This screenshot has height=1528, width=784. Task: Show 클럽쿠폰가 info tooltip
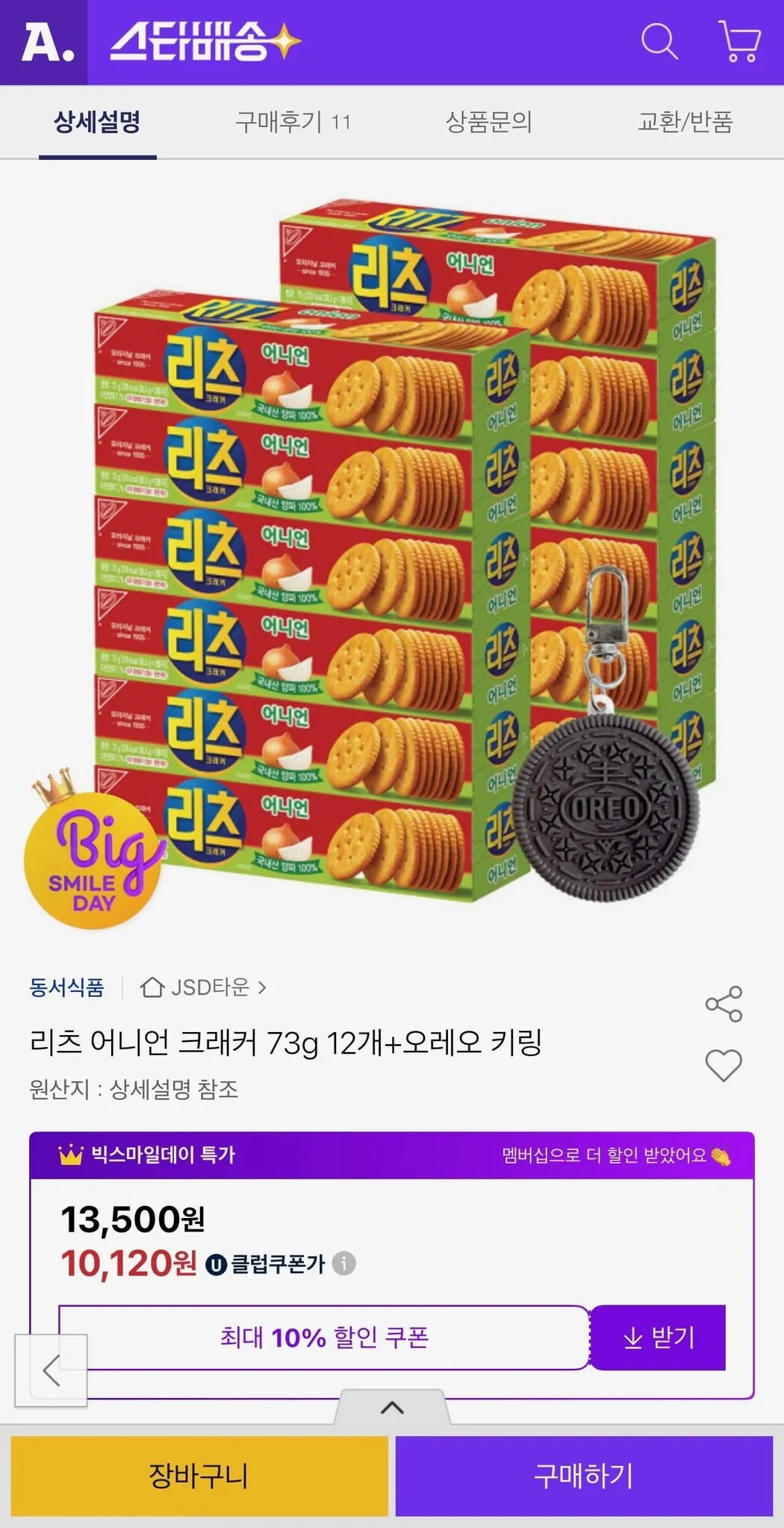pyautogui.click(x=343, y=1263)
